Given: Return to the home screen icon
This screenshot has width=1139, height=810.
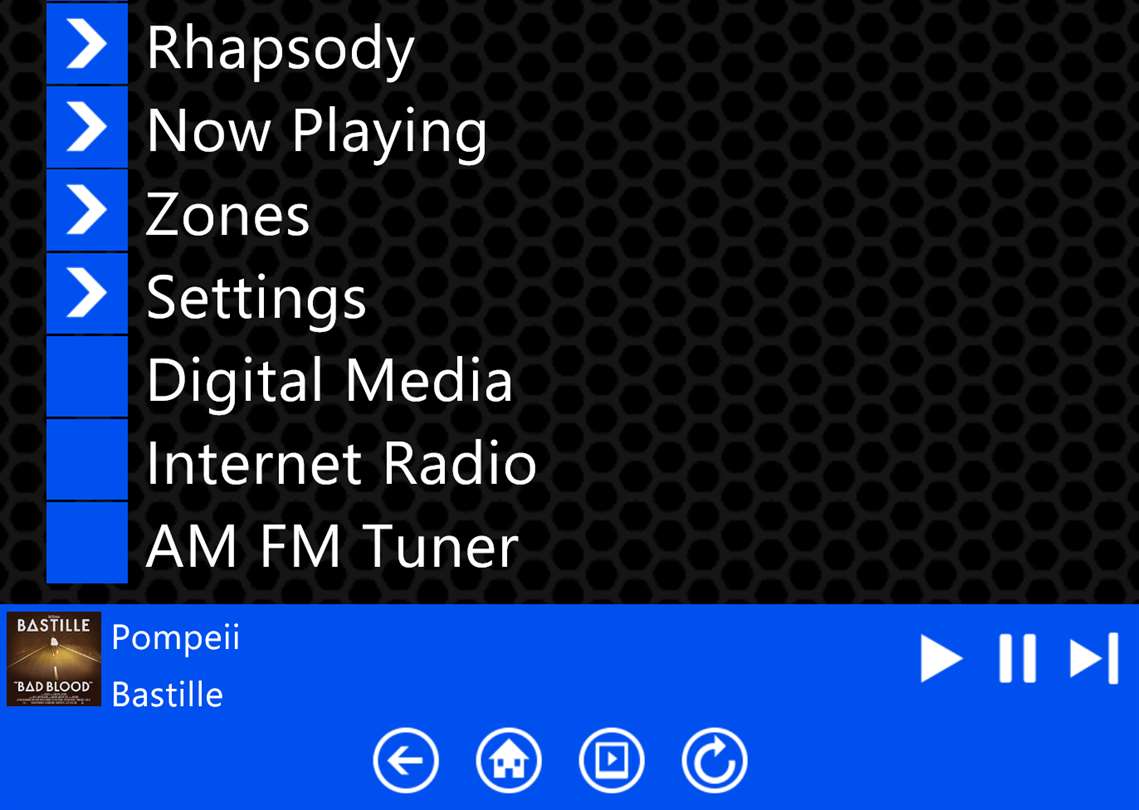Looking at the screenshot, I should [509, 760].
